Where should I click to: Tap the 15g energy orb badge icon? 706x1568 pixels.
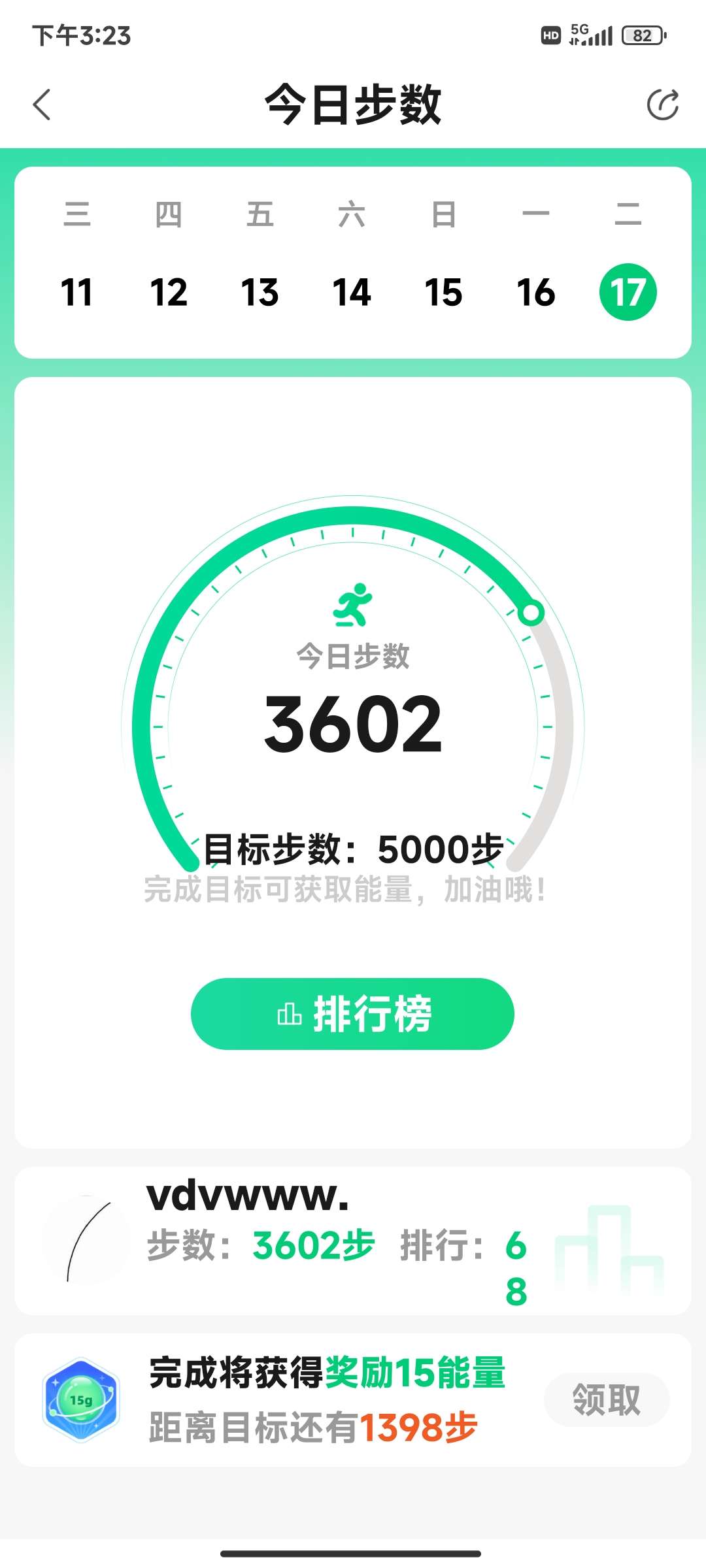click(81, 1400)
